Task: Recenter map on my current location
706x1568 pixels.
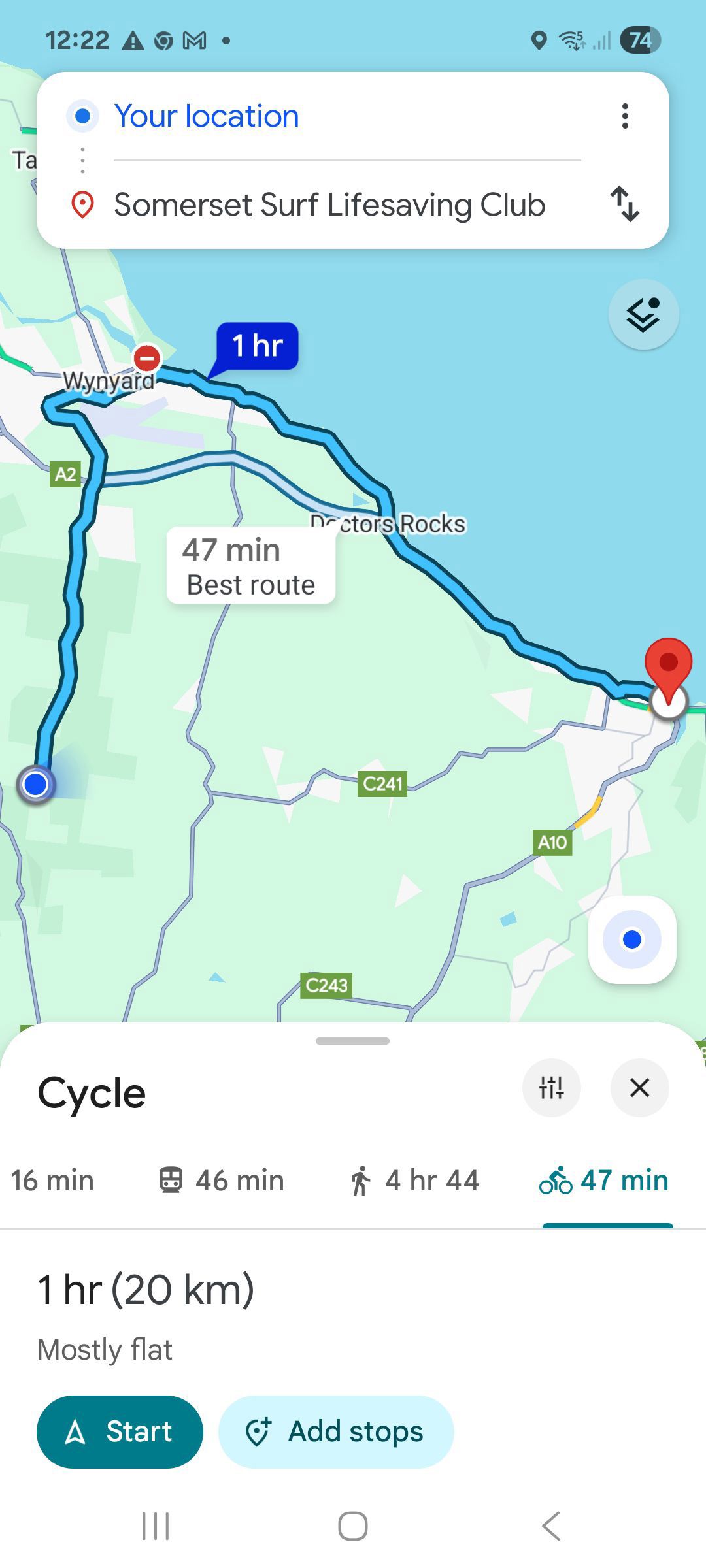Action: (x=631, y=939)
